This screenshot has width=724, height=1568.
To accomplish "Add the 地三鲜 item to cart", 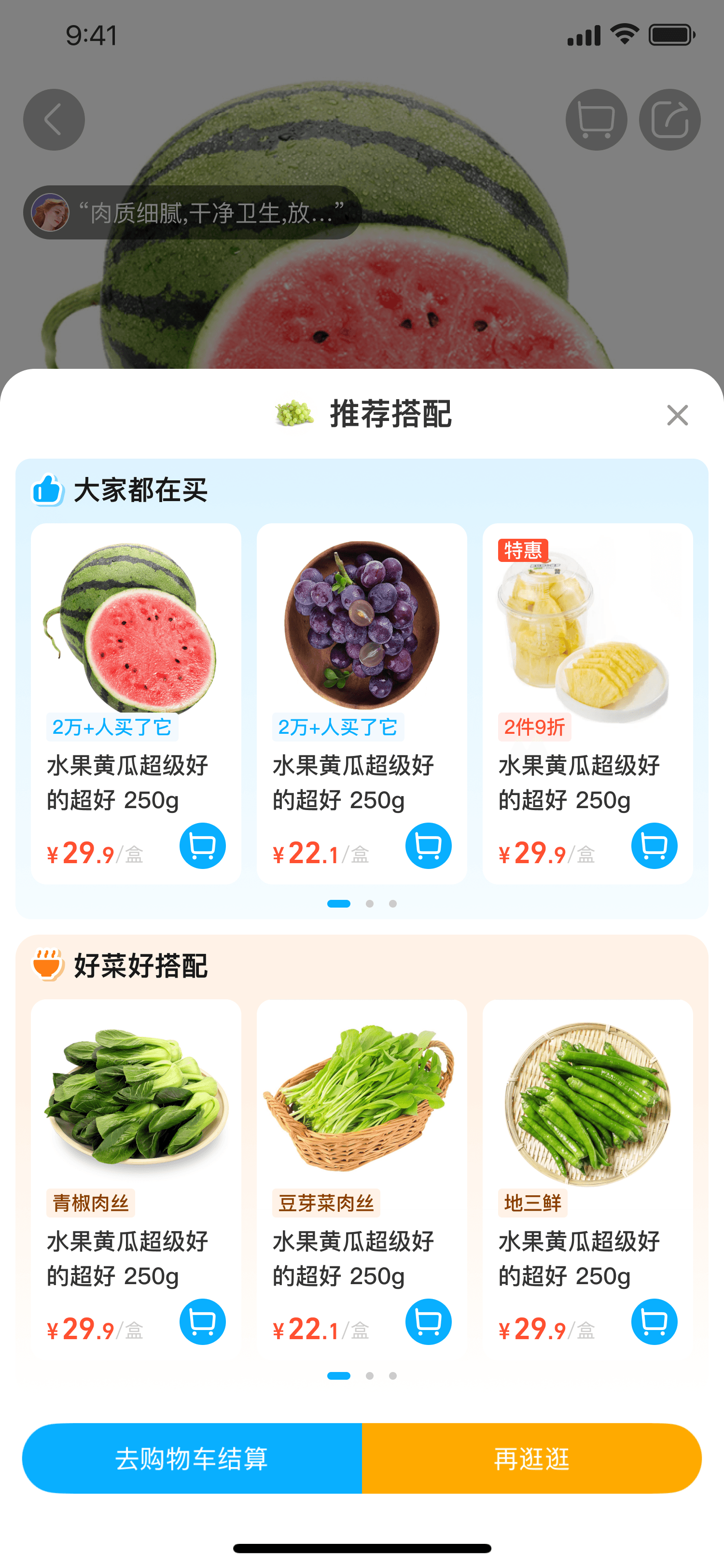I will point(654,1321).
